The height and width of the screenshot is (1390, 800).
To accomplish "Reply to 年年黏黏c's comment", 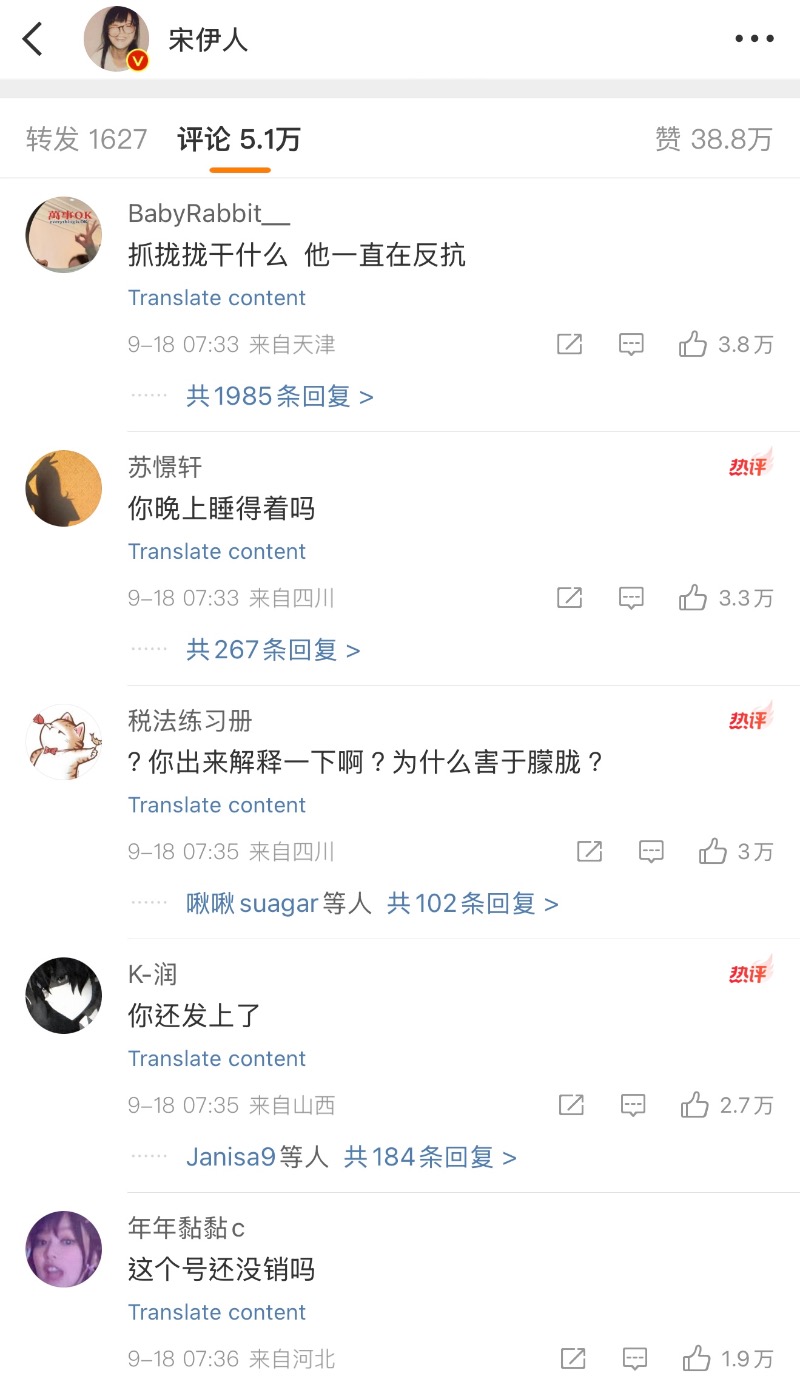I will click(x=634, y=1359).
